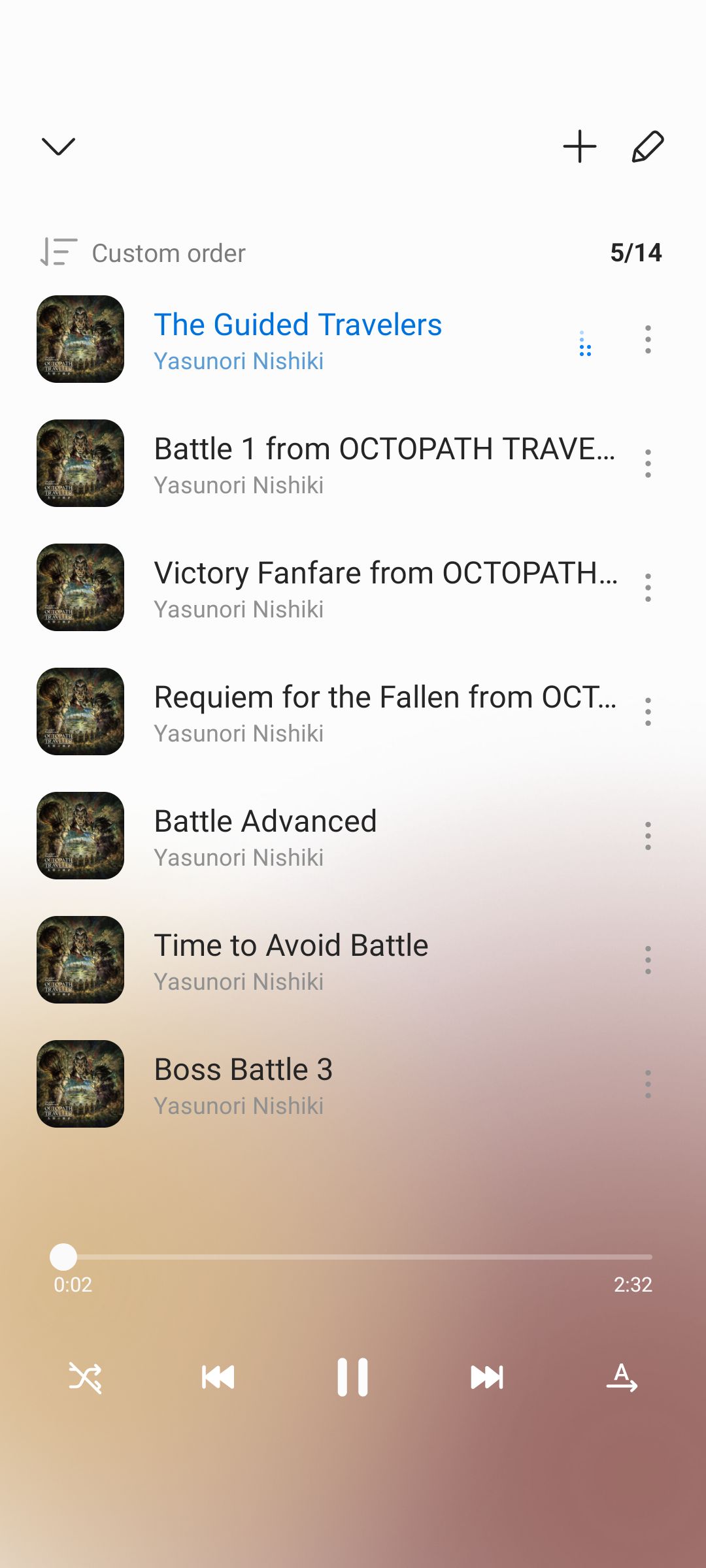
Task: Open more options for Victory Fanfare track
Action: (x=647, y=588)
